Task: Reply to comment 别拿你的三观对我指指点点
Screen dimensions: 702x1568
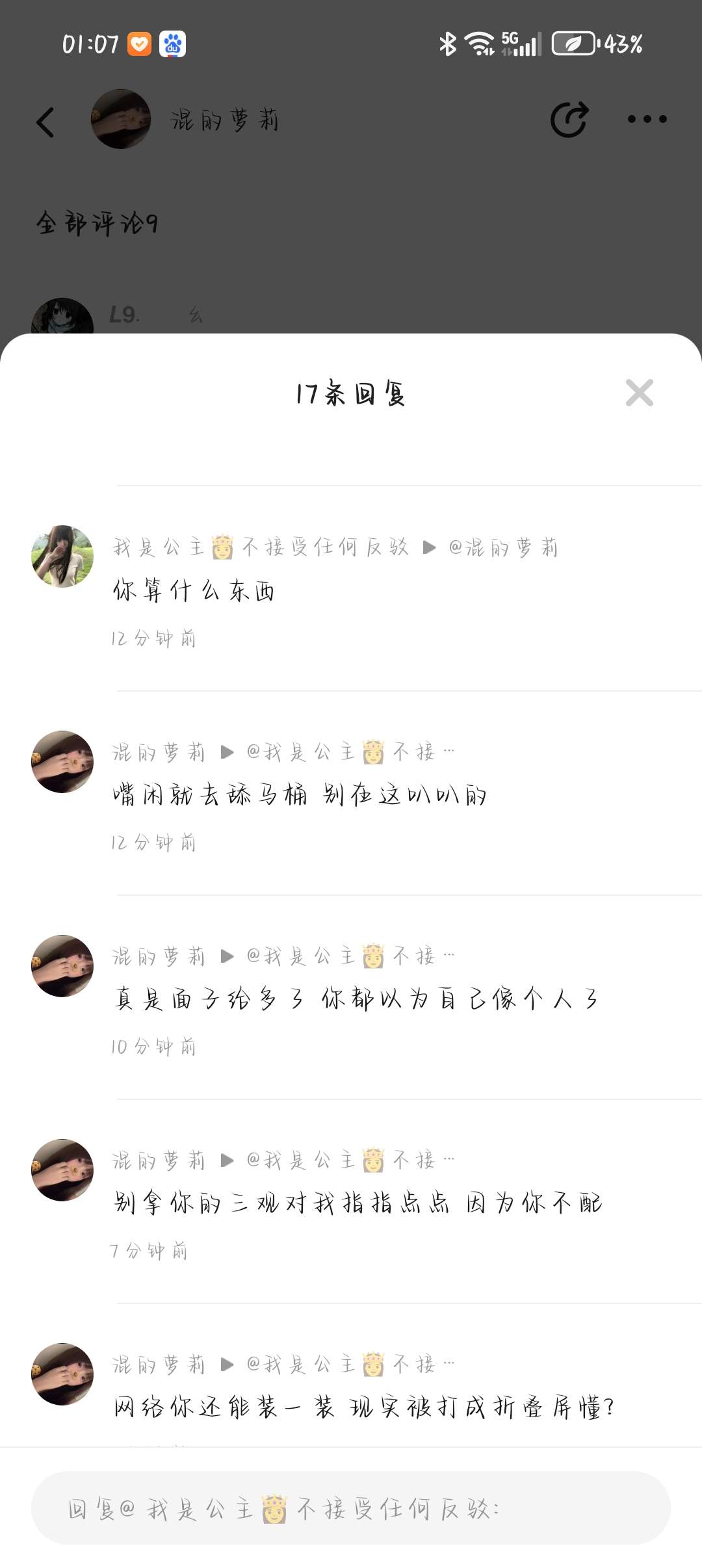Action: click(357, 1203)
